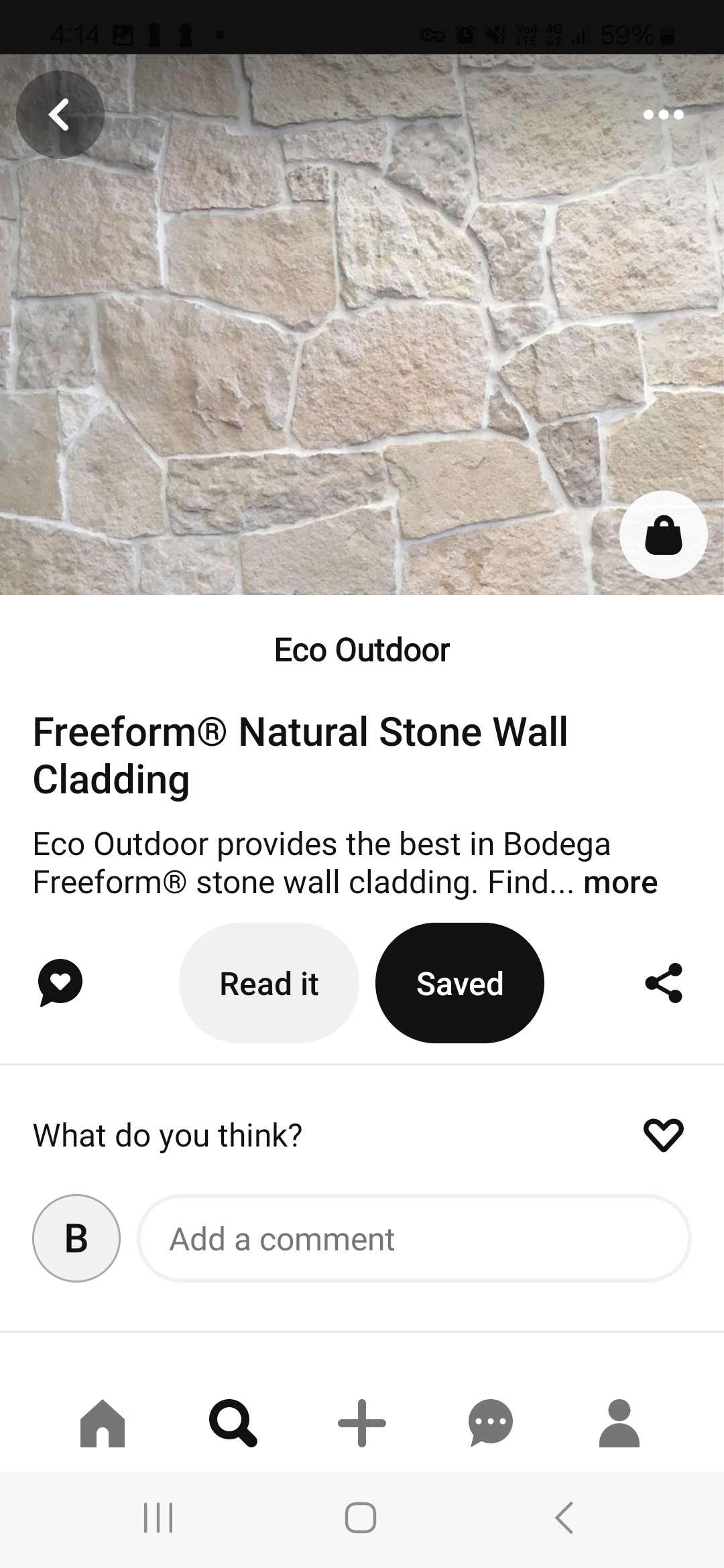Create a new pin with the plus button
The image size is (724, 1568).
[362, 1423]
